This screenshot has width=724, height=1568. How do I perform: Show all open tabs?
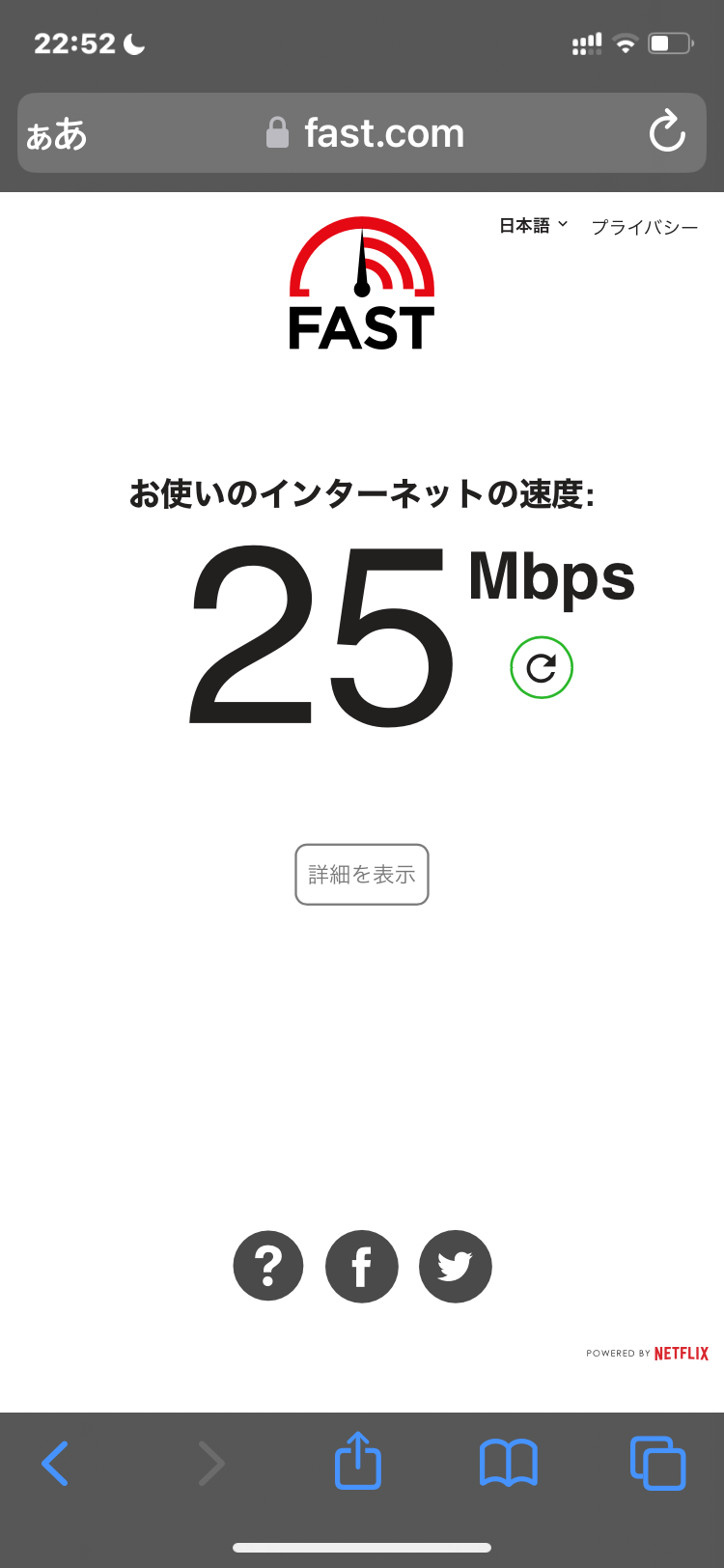pyautogui.click(x=657, y=1463)
